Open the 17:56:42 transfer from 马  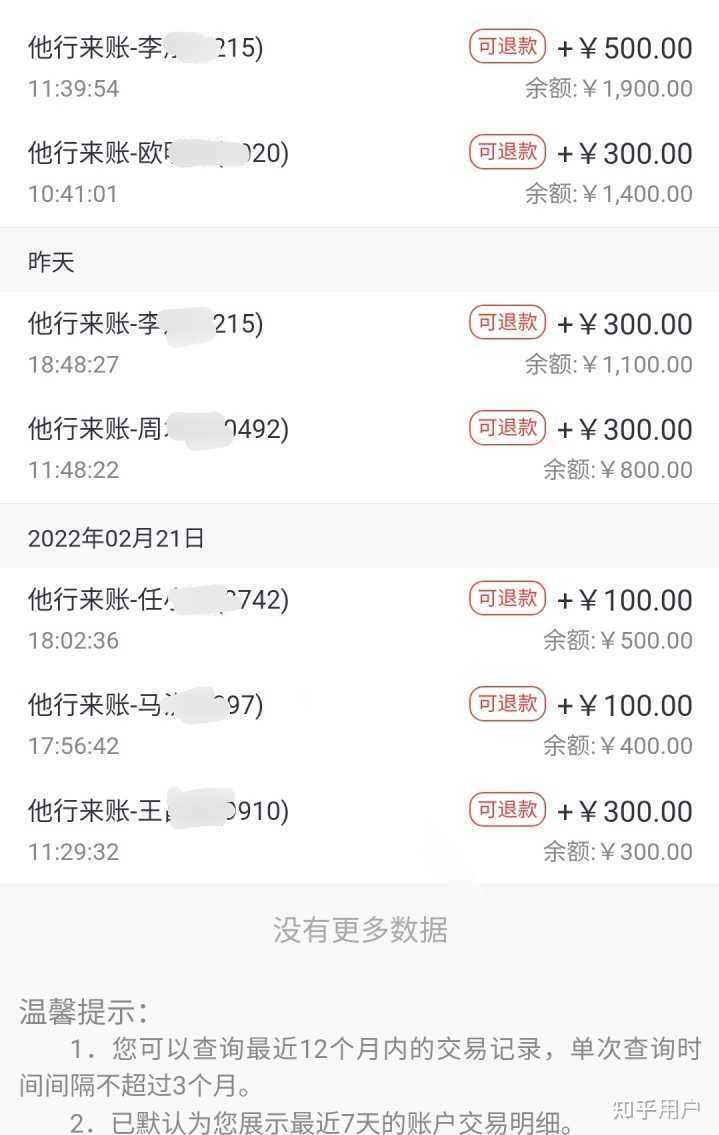[x=250, y=724]
